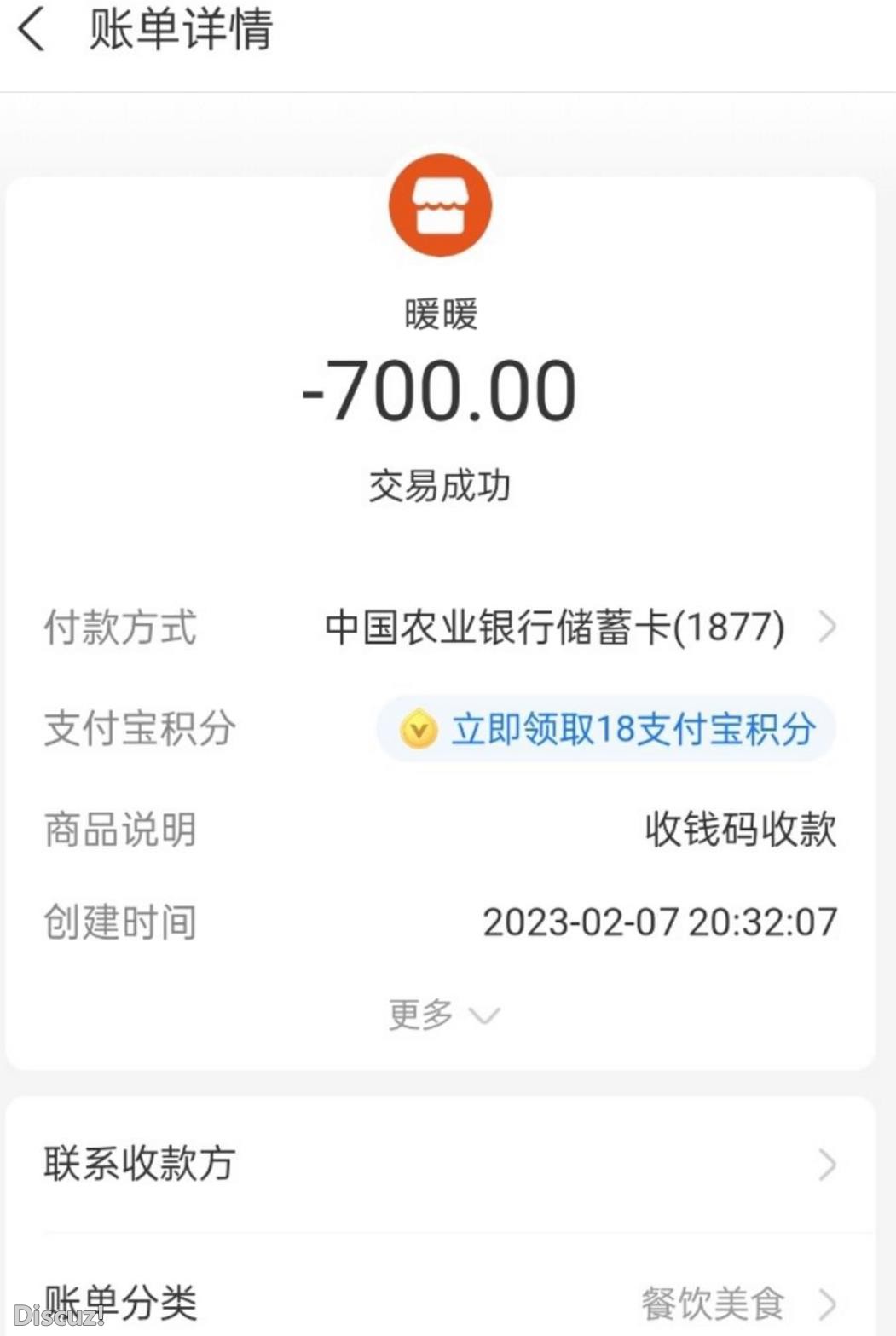Click the gold coin rewards icon
The image size is (896, 1336).
417,729
